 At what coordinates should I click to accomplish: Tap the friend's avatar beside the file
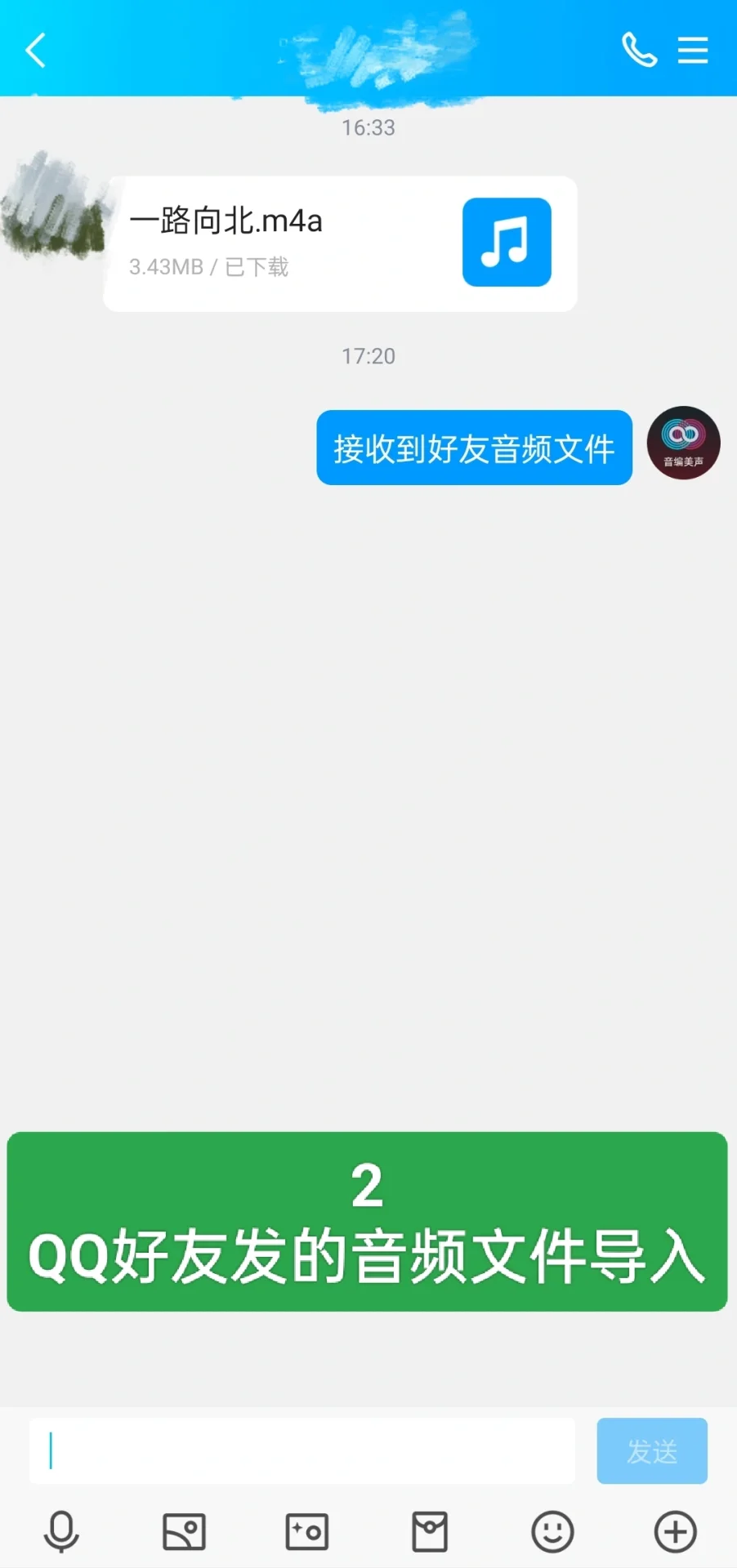point(55,205)
